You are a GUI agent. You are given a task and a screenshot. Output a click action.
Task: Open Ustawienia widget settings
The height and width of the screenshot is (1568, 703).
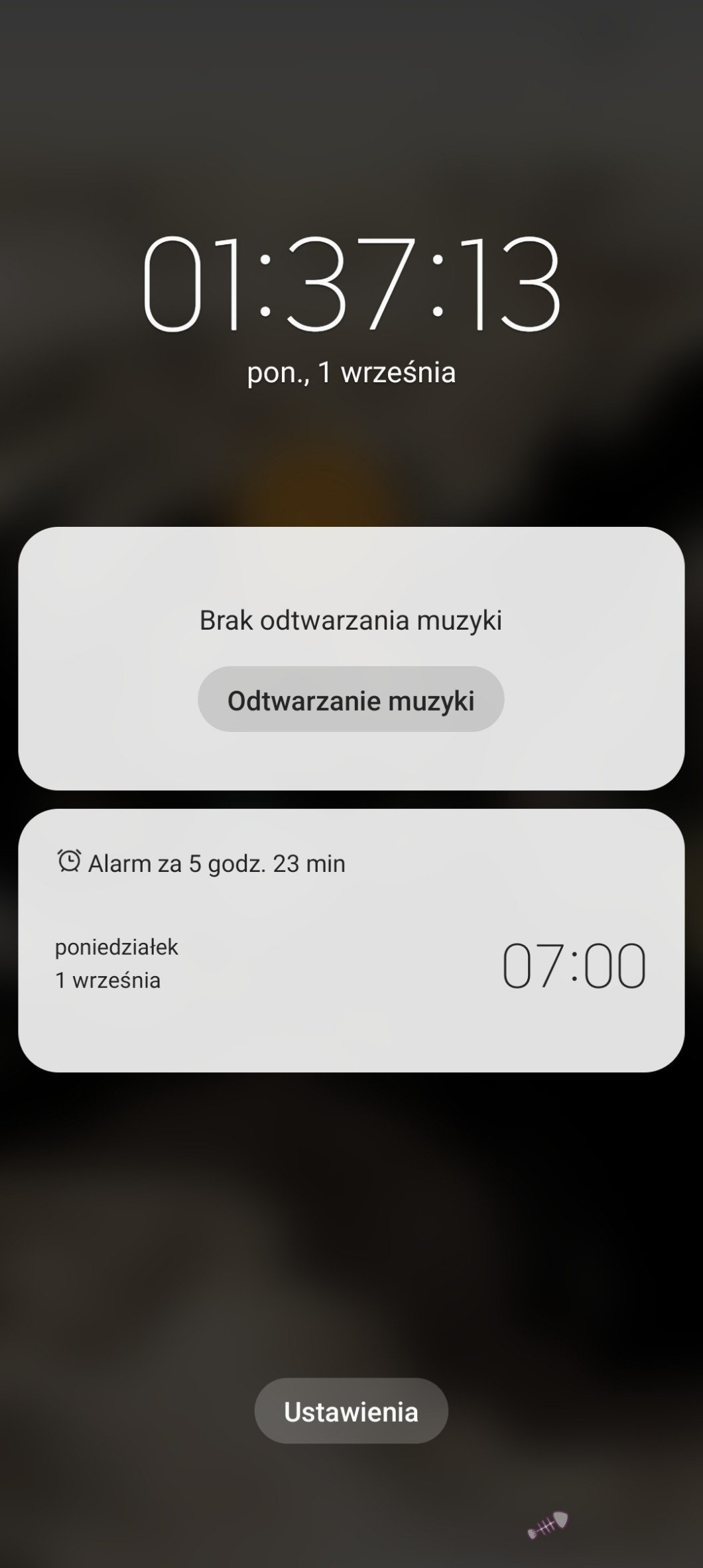[351, 1411]
